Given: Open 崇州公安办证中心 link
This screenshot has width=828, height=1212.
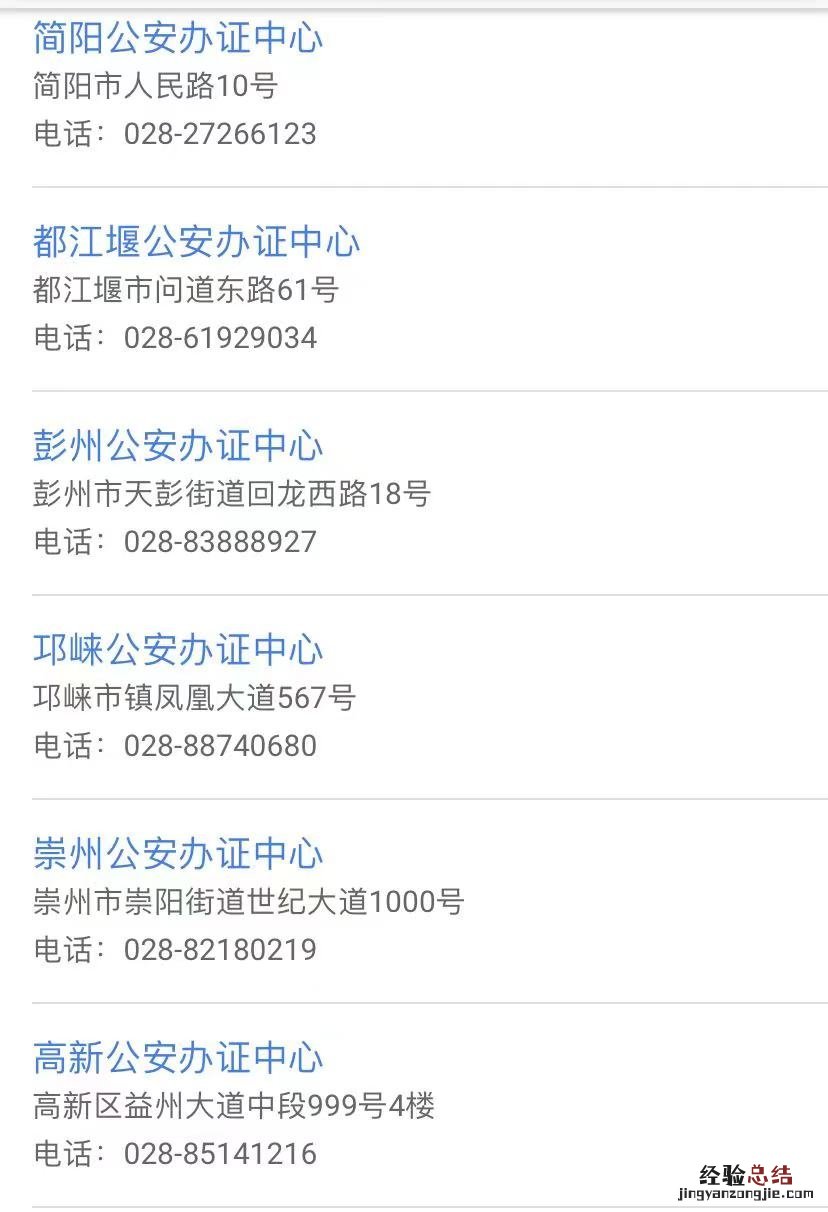Looking at the screenshot, I should click(x=178, y=854).
